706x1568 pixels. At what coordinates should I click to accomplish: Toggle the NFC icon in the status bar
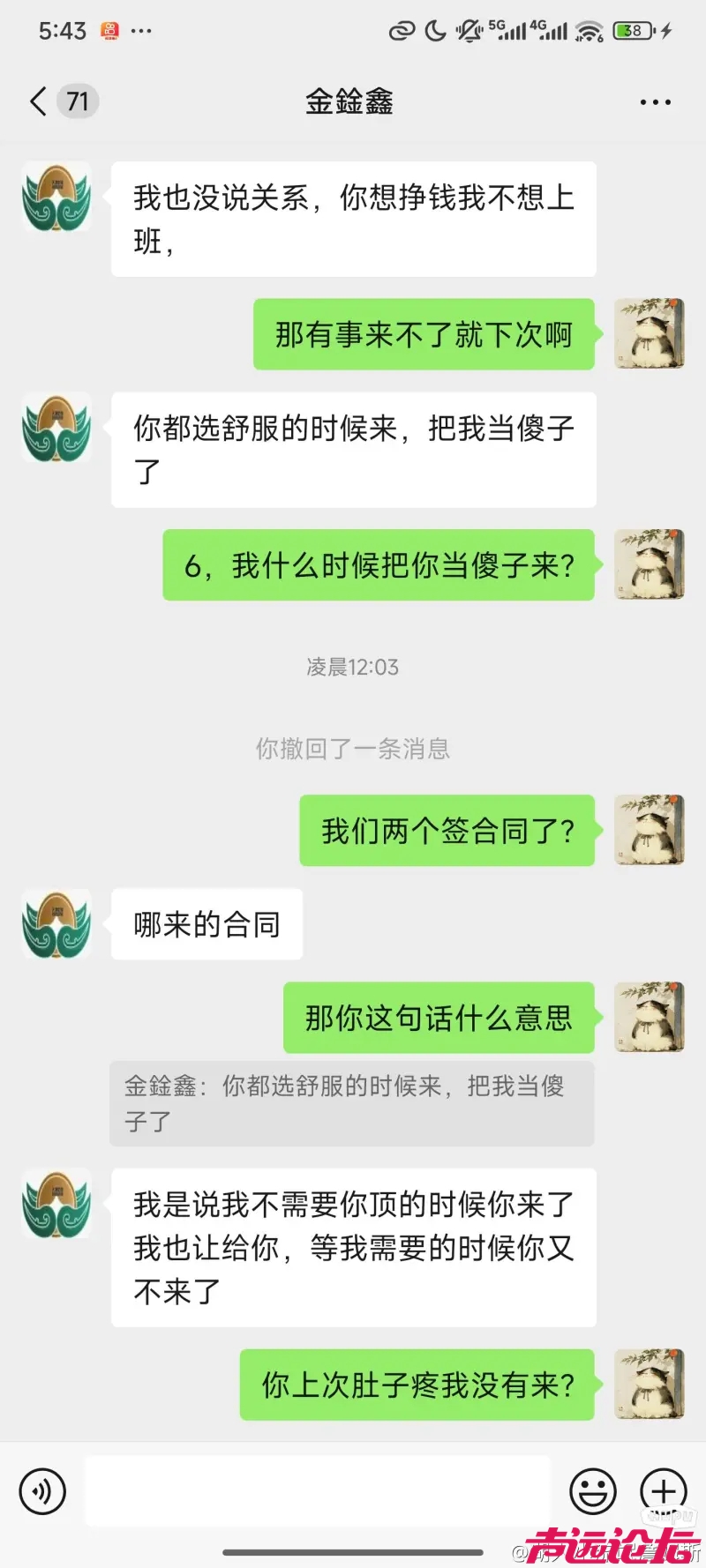pyautogui.click(x=402, y=29)
